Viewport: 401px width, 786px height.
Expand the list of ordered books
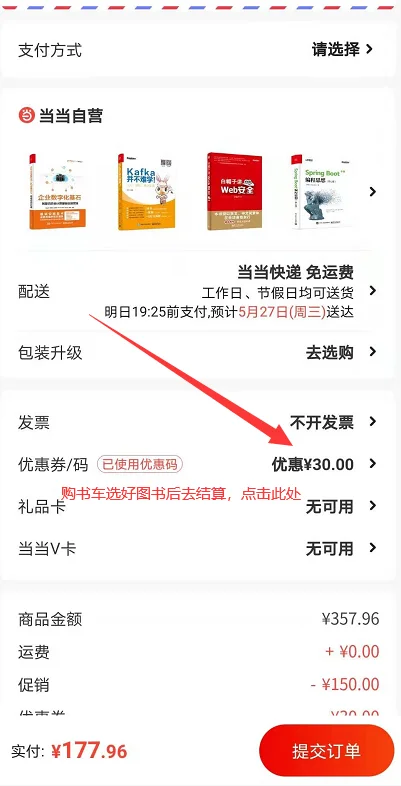(372, 191)
